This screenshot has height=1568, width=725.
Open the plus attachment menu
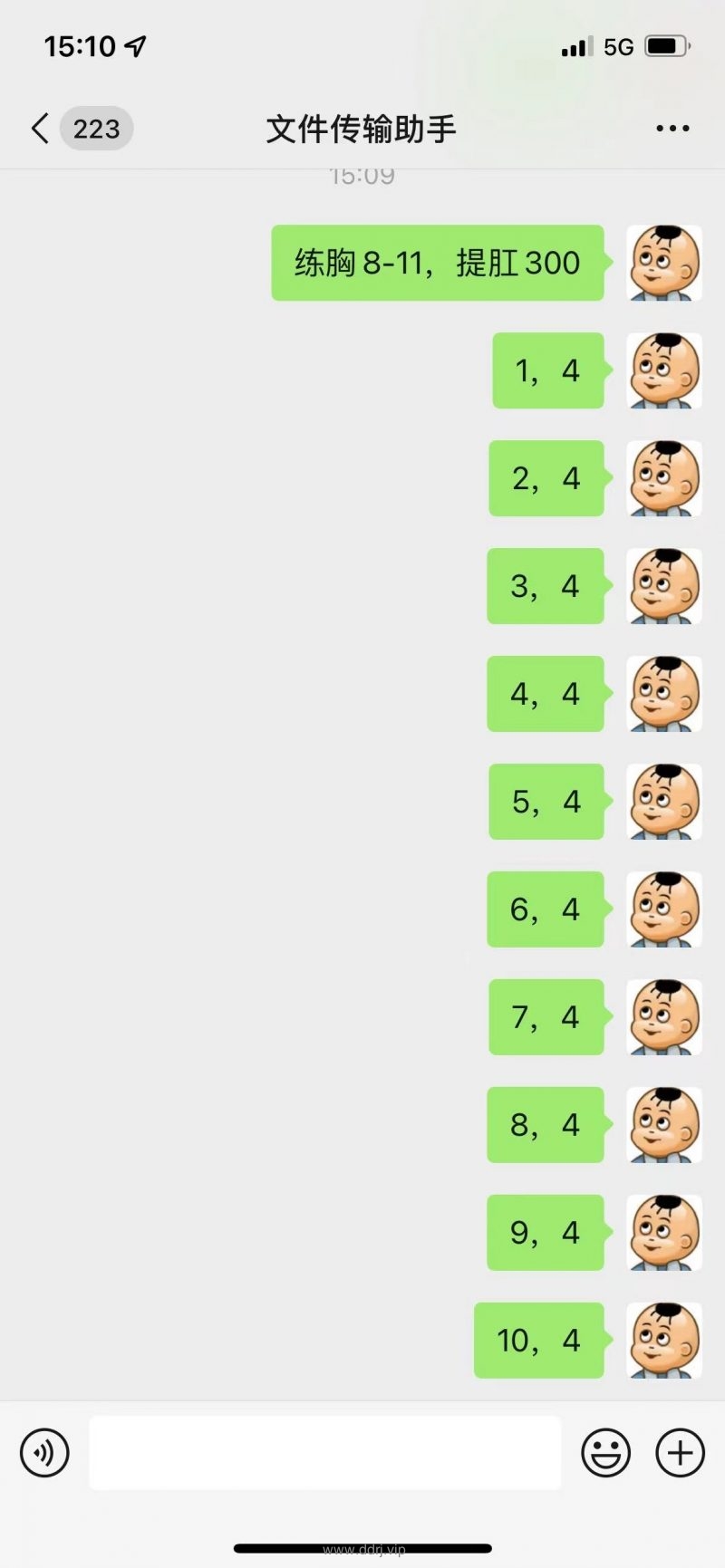680,1453
